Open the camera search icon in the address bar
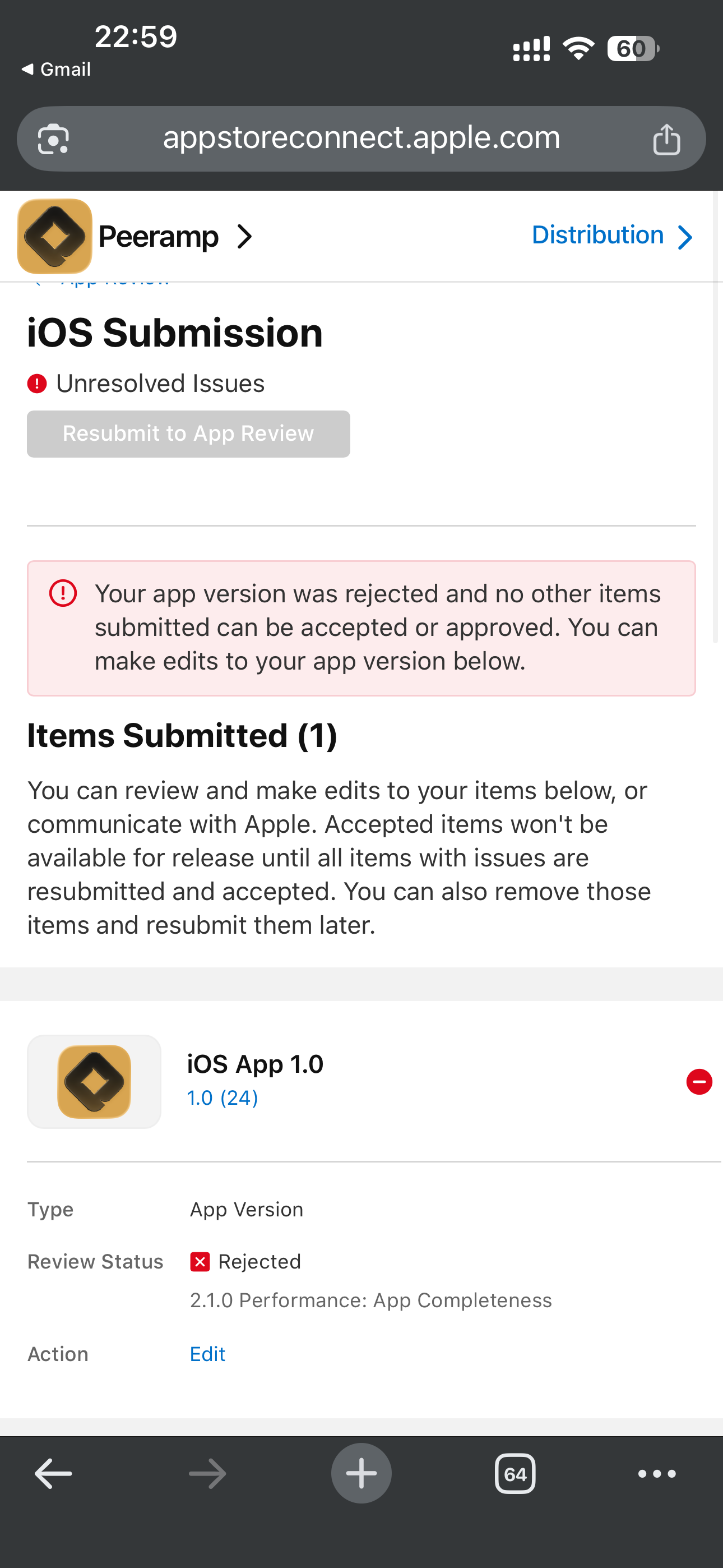This screenshot has width=723, height=1568. (x=54, y=140)
